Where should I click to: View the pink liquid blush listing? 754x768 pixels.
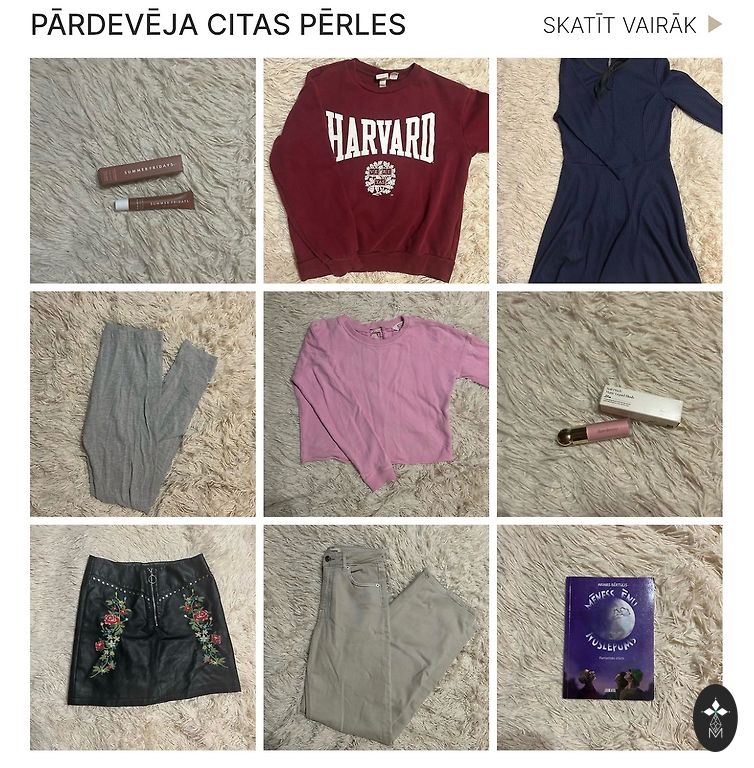[x=609, y=403]
